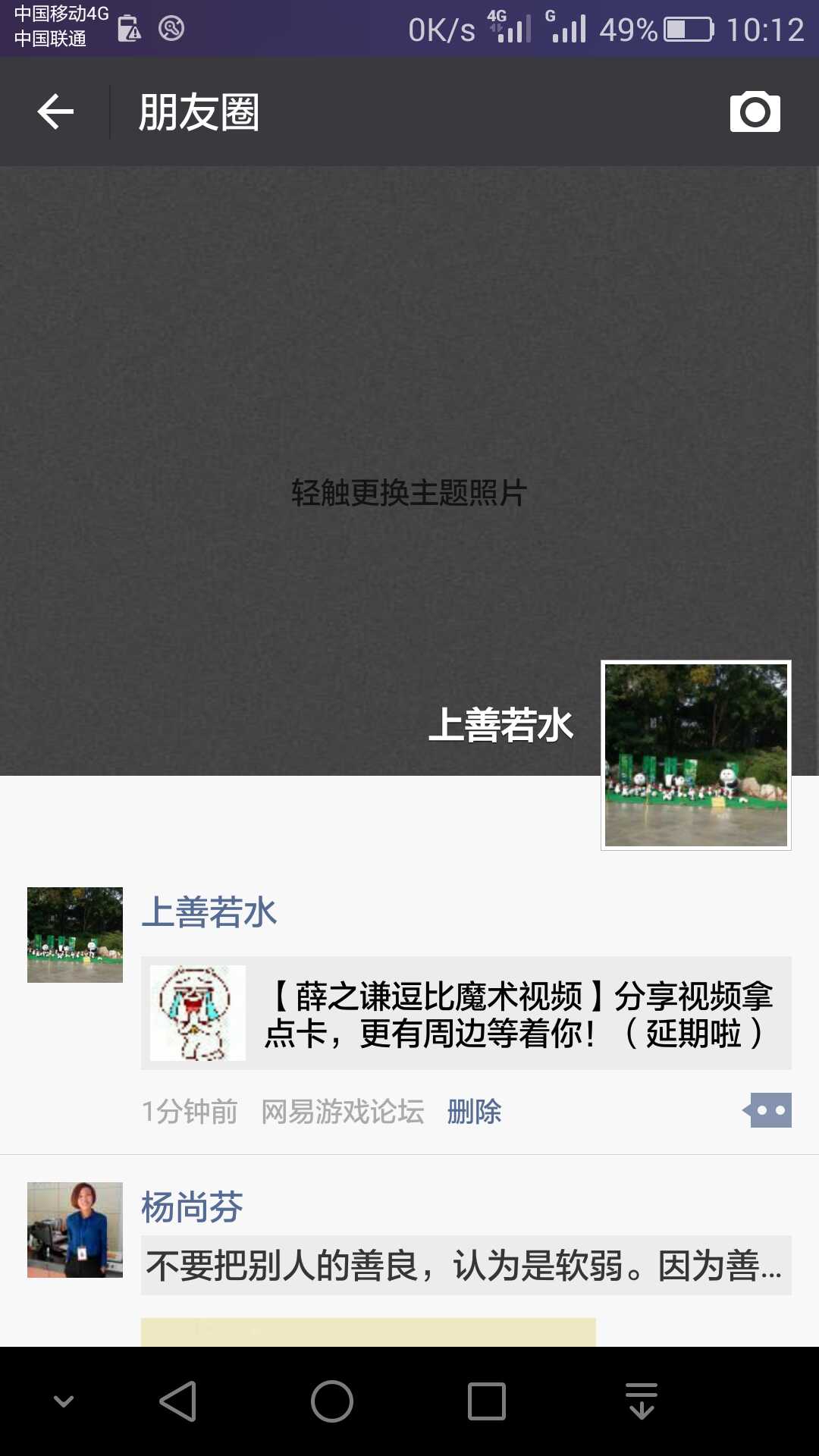Viewport: 819px width, 1456px height.
Task: Tap the system home button
Action: coord(332,1401)
